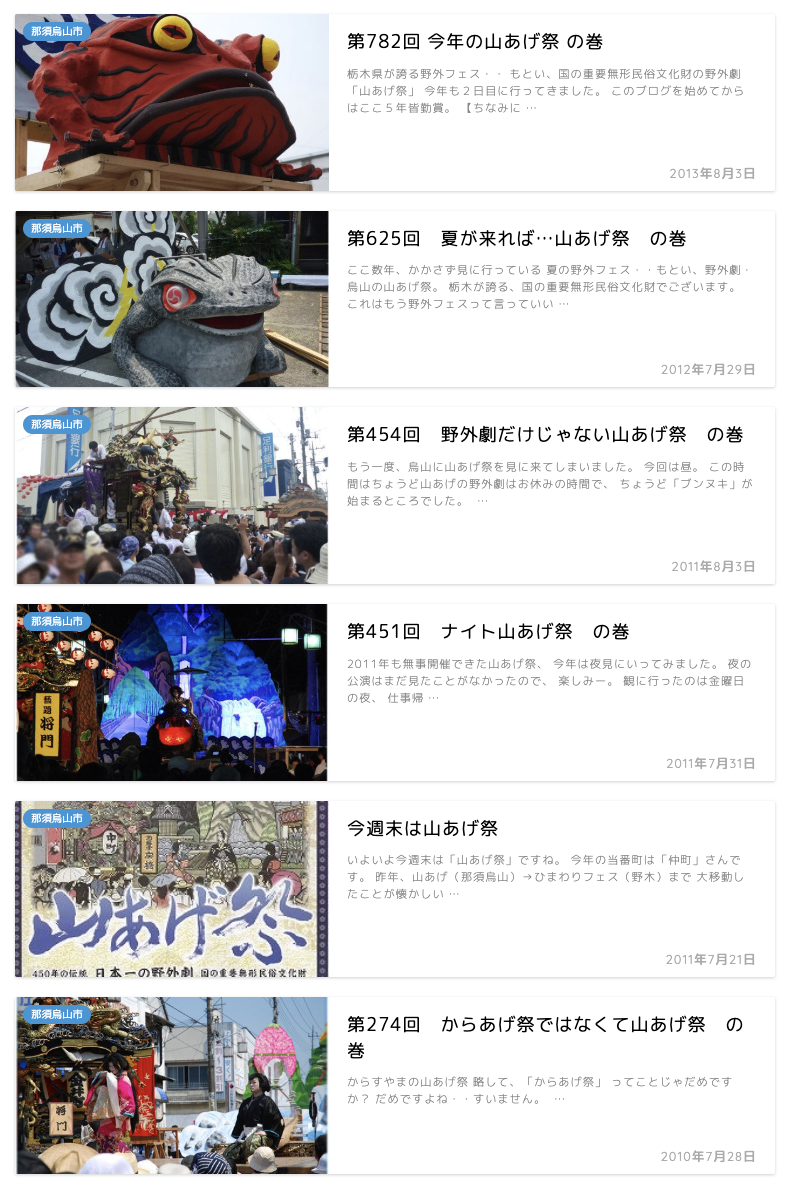Open 那須烏山市 category from 今週末は山あげ祭 card
This screenshot has width=790, height=1180.
pyautogui.click(x=57, y=818)
